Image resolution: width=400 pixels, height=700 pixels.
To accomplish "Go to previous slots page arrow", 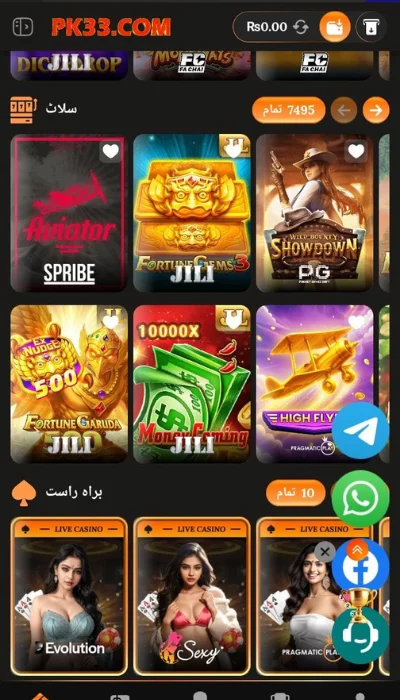I will coord(344,110).
